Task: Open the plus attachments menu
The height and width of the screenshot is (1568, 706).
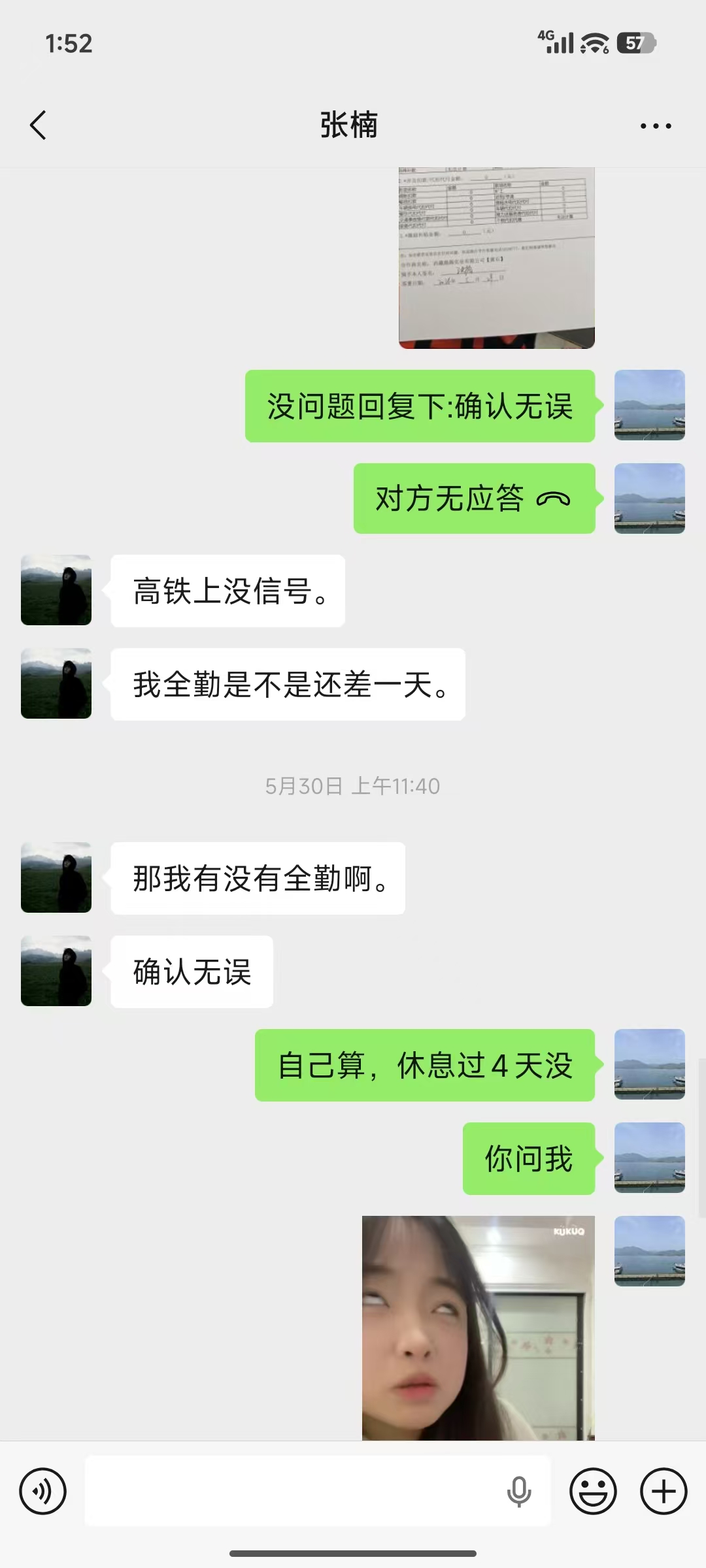Action: [x=664, y=1491]
